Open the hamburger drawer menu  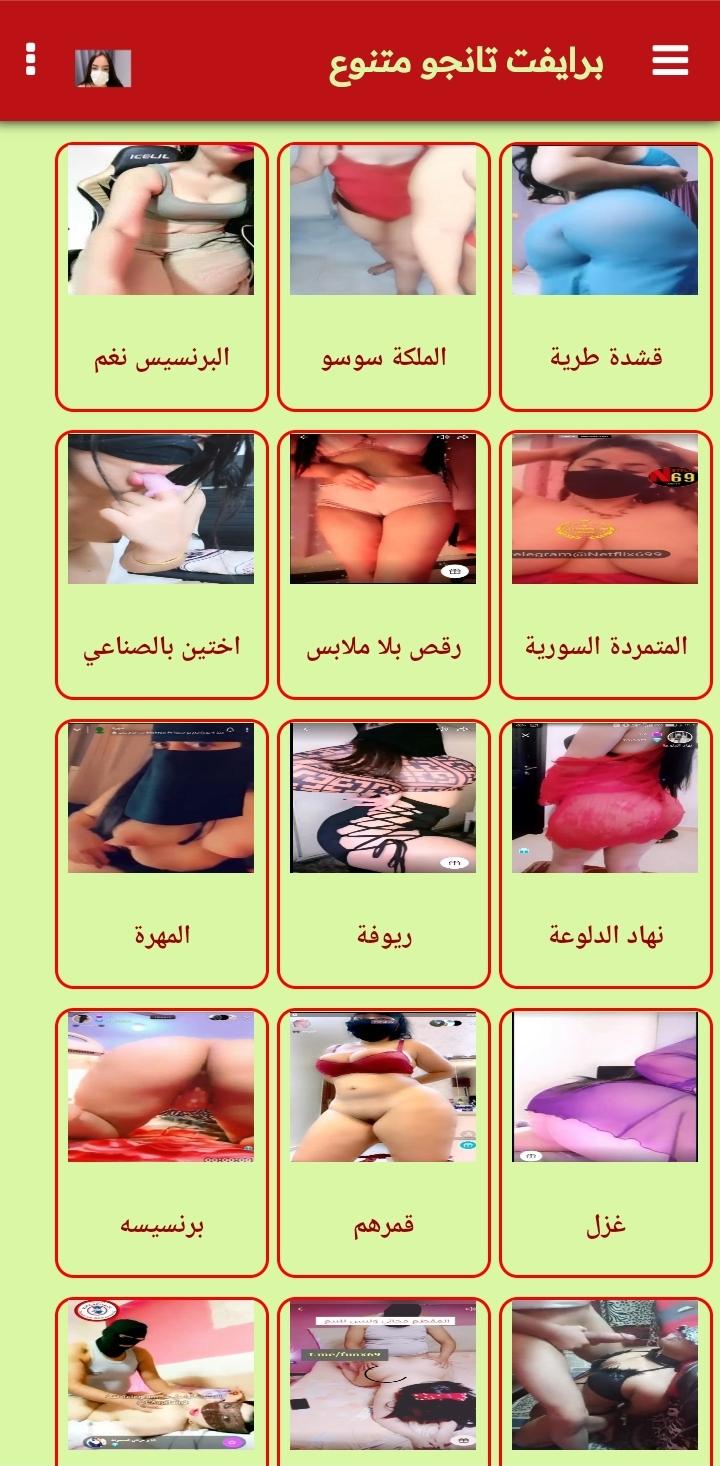click(670, 61)
